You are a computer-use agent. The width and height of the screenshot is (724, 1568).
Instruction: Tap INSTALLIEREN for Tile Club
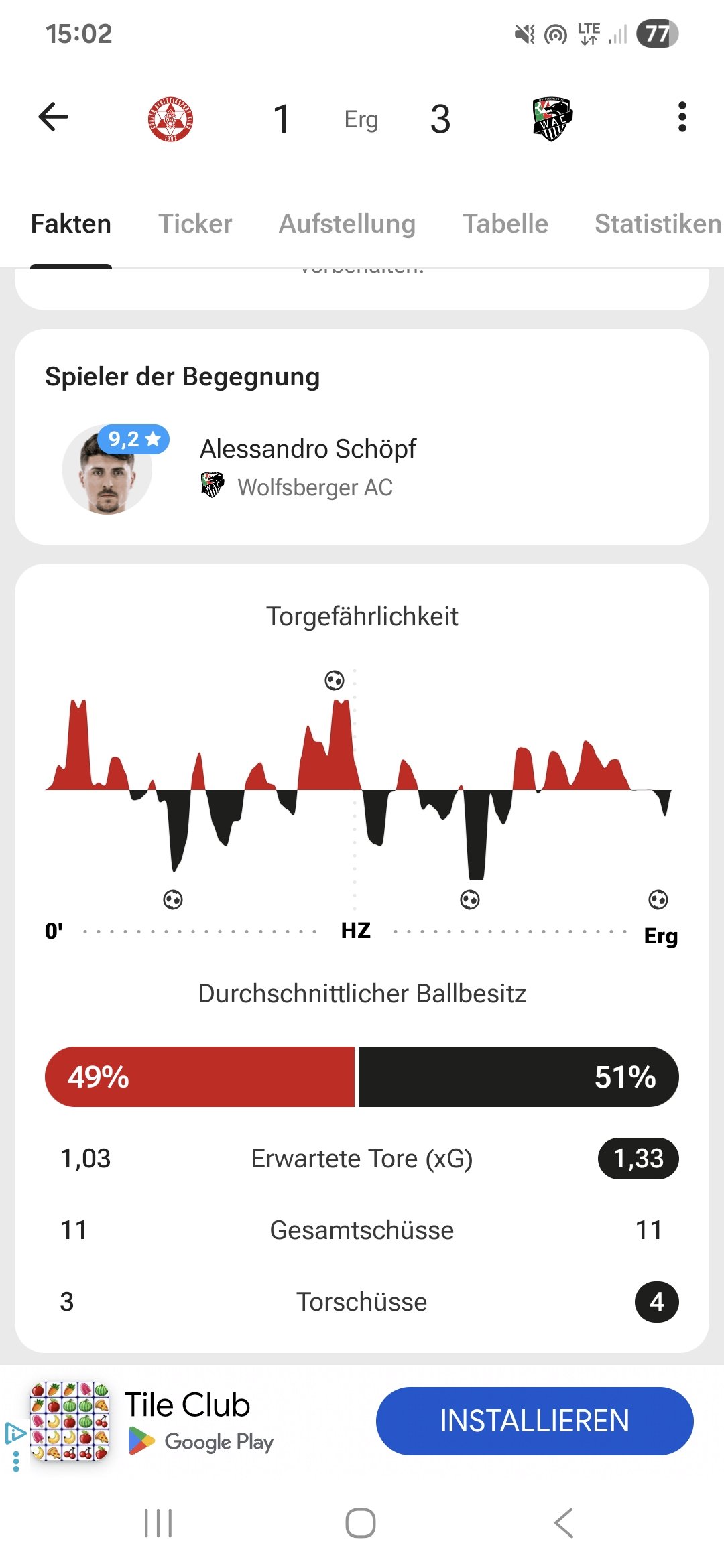coord(534,1421)
